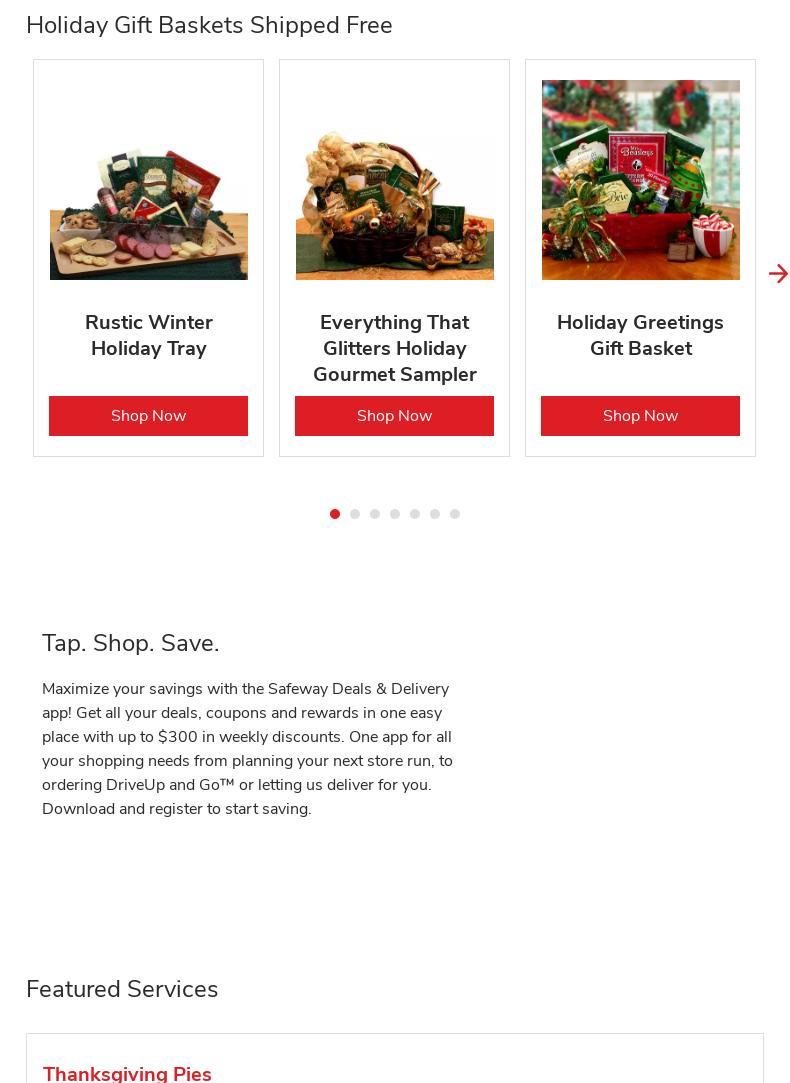The height and width of the screenshot is (1083, 790).
Task: Open the Thanksgiving Pies featured service
Action: (x=127, y=1073)
